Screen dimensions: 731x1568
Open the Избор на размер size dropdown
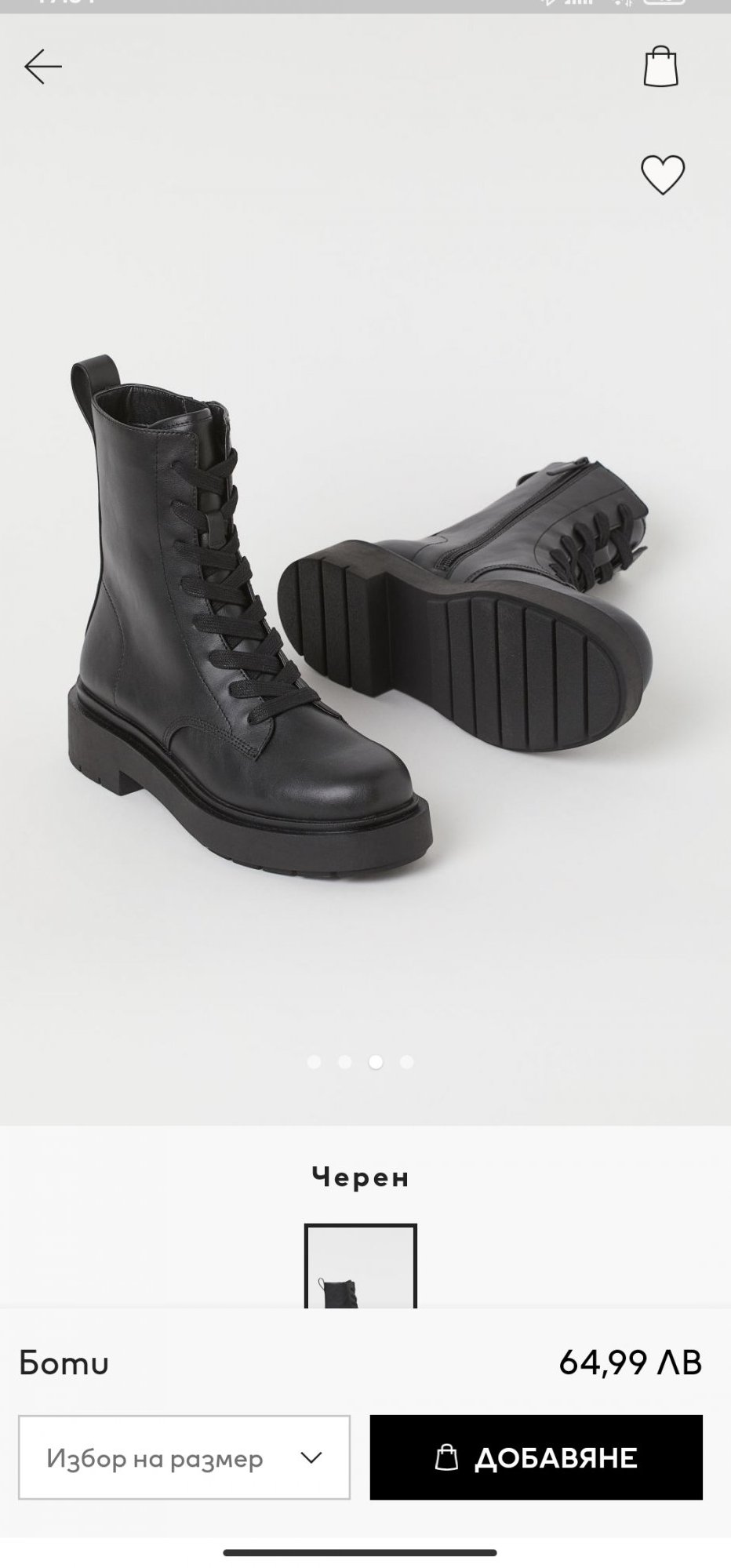click(x=184, y=1457)
